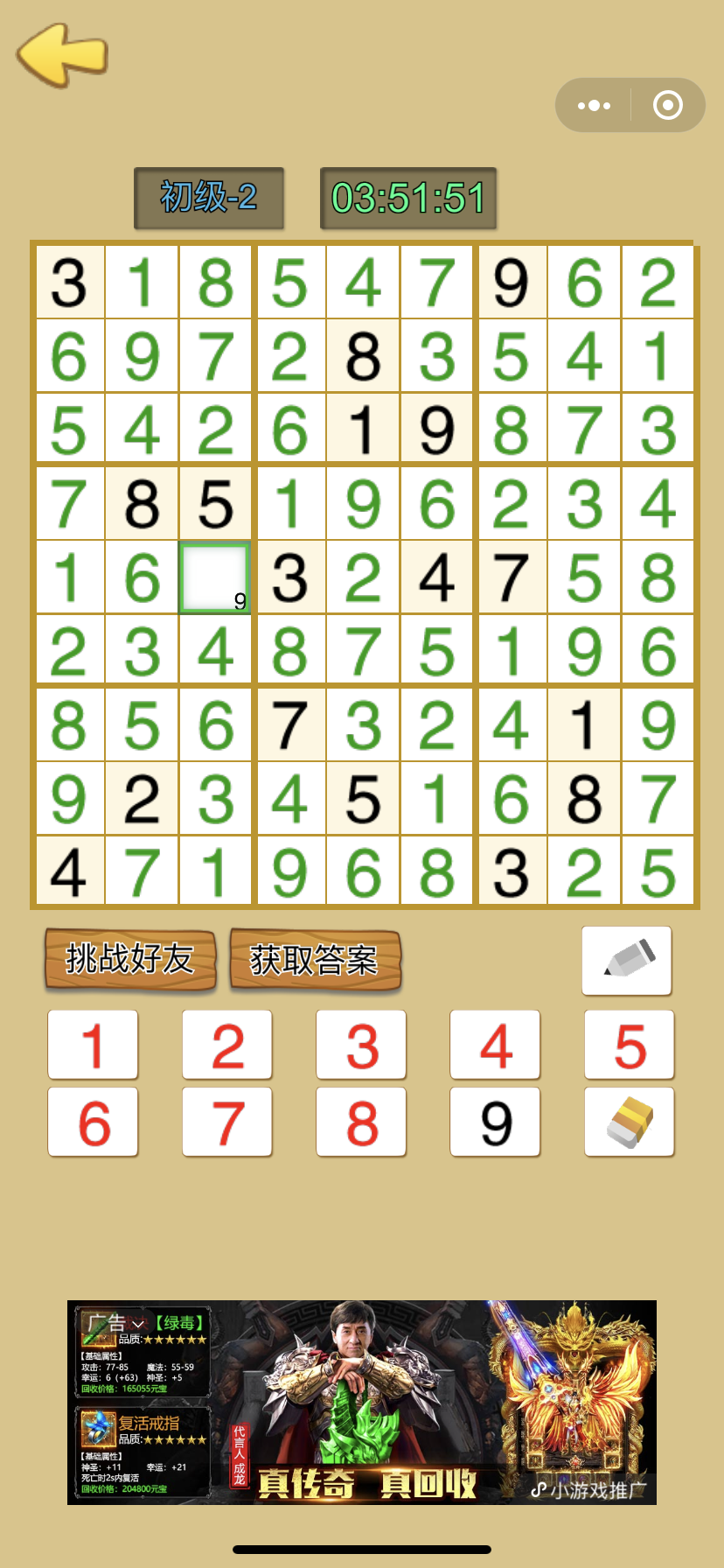Select the highlighted empty sudoku cell
Screen dimensions: 724x1568
pyautogui.click(x=214, y=577)
